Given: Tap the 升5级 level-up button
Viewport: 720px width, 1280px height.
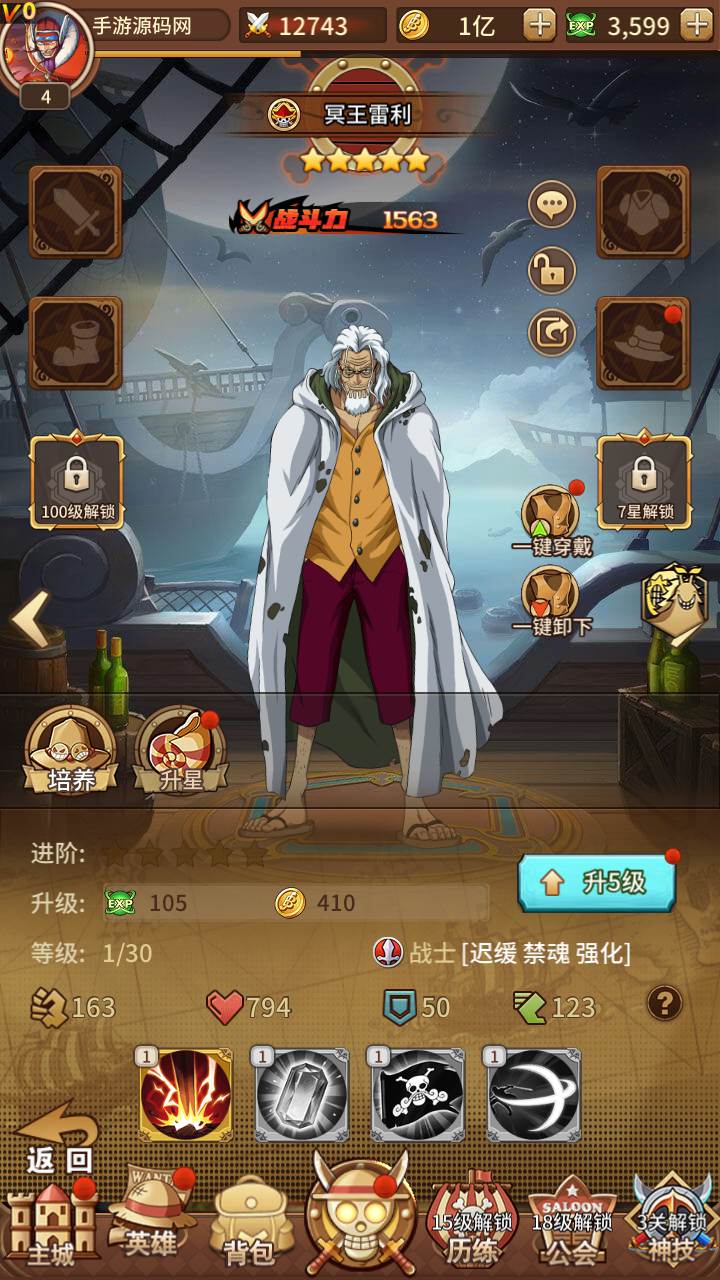Looking at the screenshot, I should point(596,882).
